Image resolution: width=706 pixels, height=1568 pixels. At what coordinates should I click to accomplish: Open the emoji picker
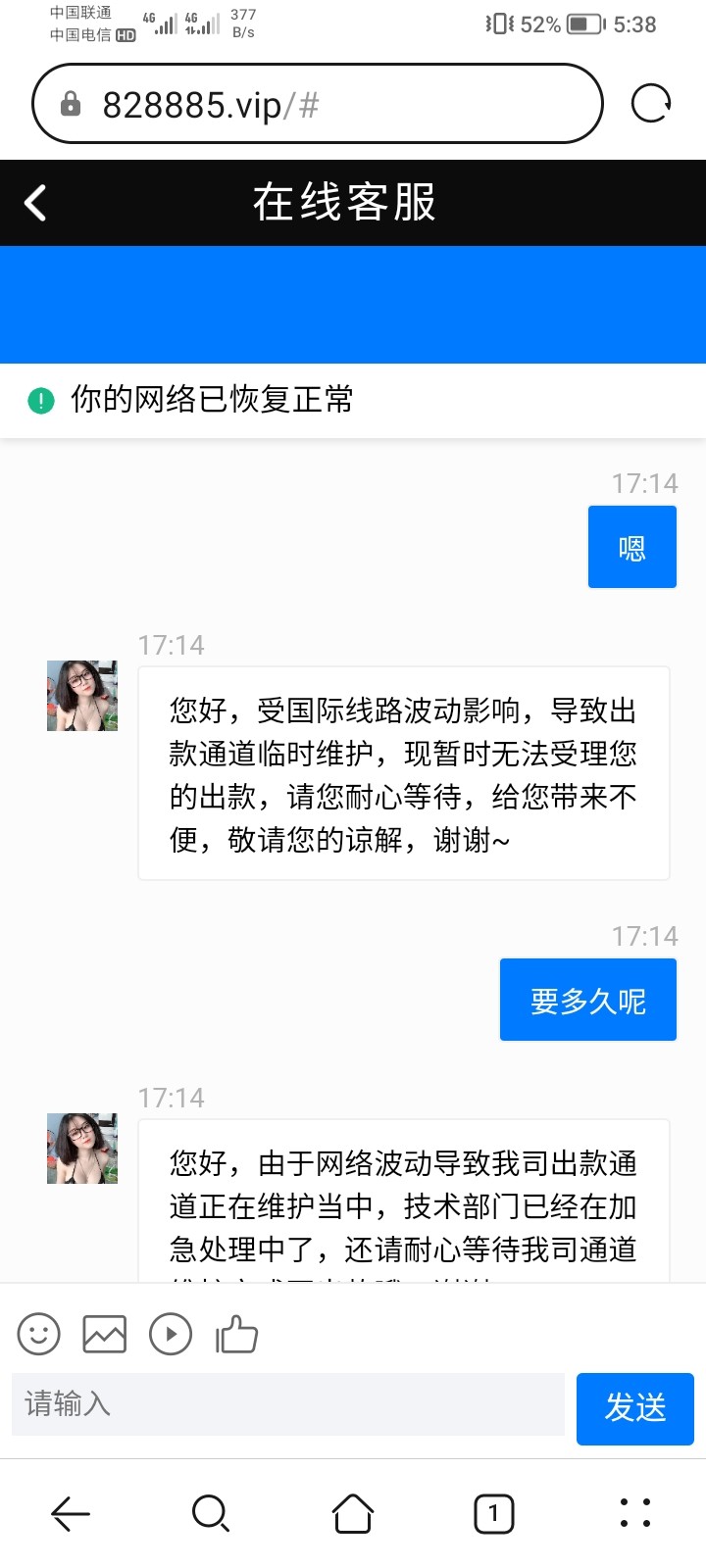pos(39,1334)
